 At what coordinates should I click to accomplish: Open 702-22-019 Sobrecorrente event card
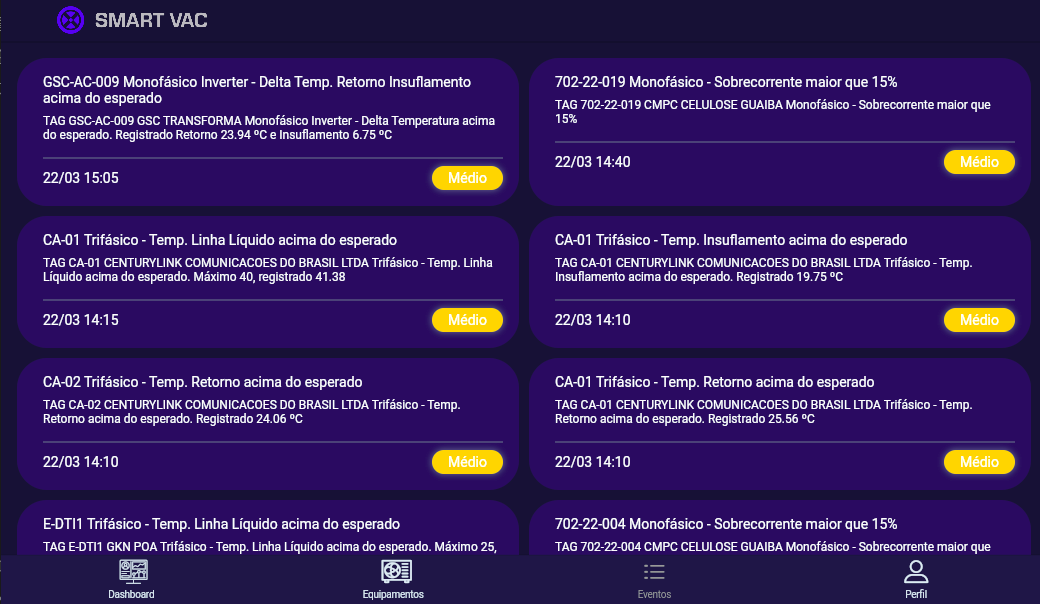[x=779, y=130]
